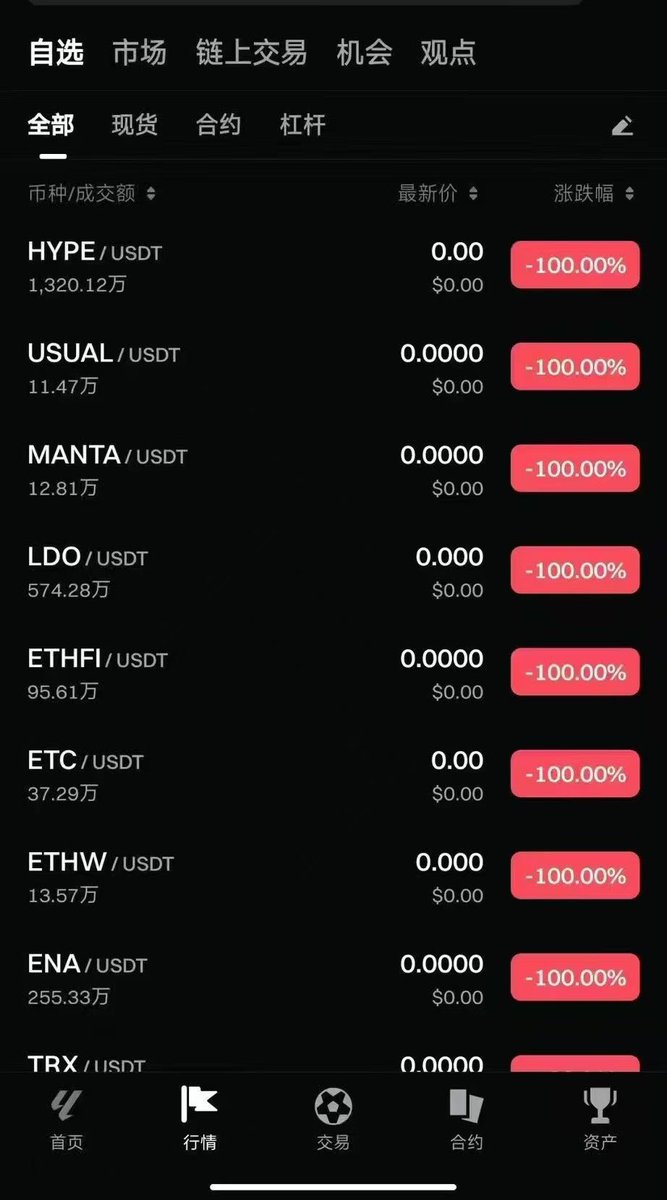
Task: Tap the ENA/USDT -100.00% badge
Action: pyautogui.click(x=575, y=978)
